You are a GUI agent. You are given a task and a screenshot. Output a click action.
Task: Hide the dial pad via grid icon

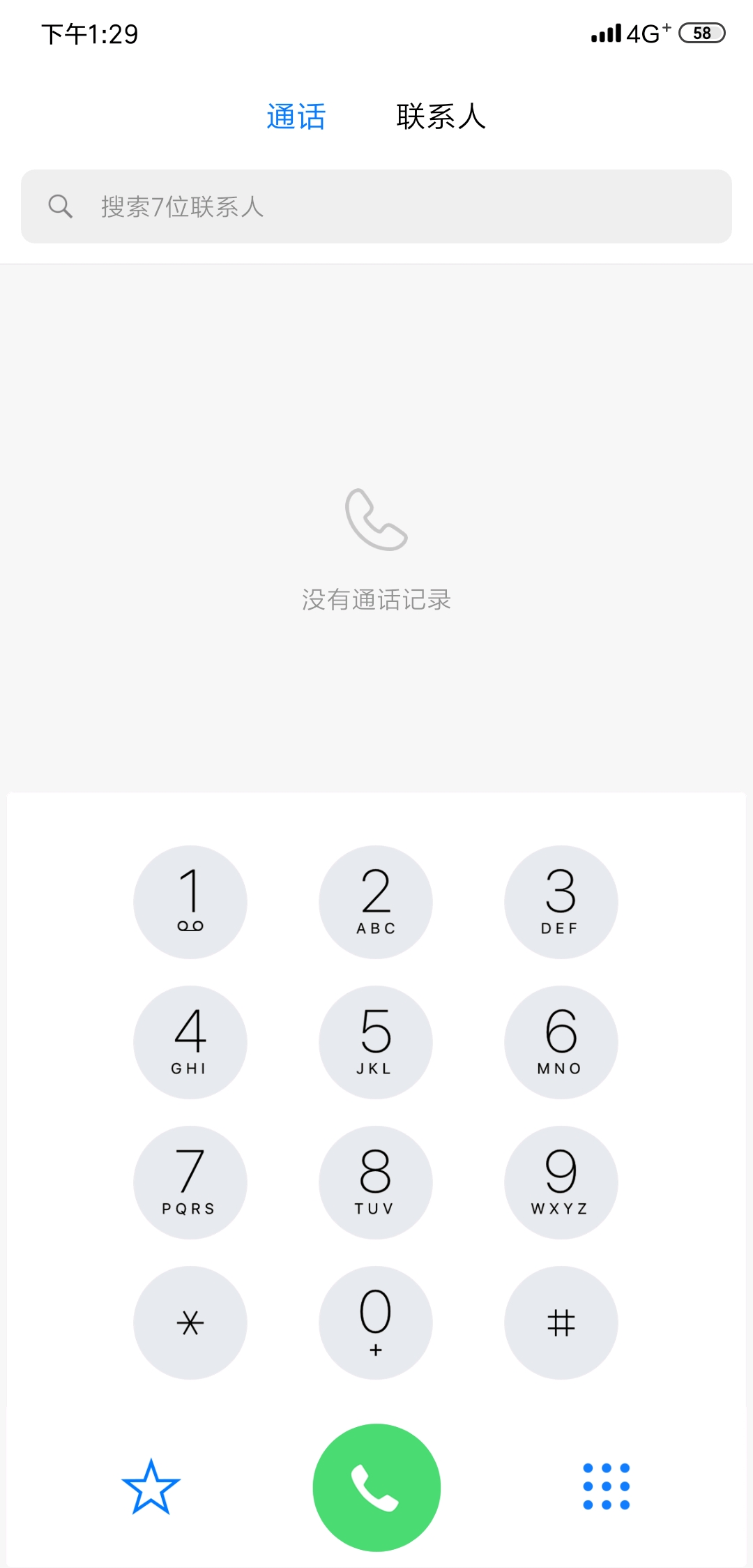coord(606,1486)
